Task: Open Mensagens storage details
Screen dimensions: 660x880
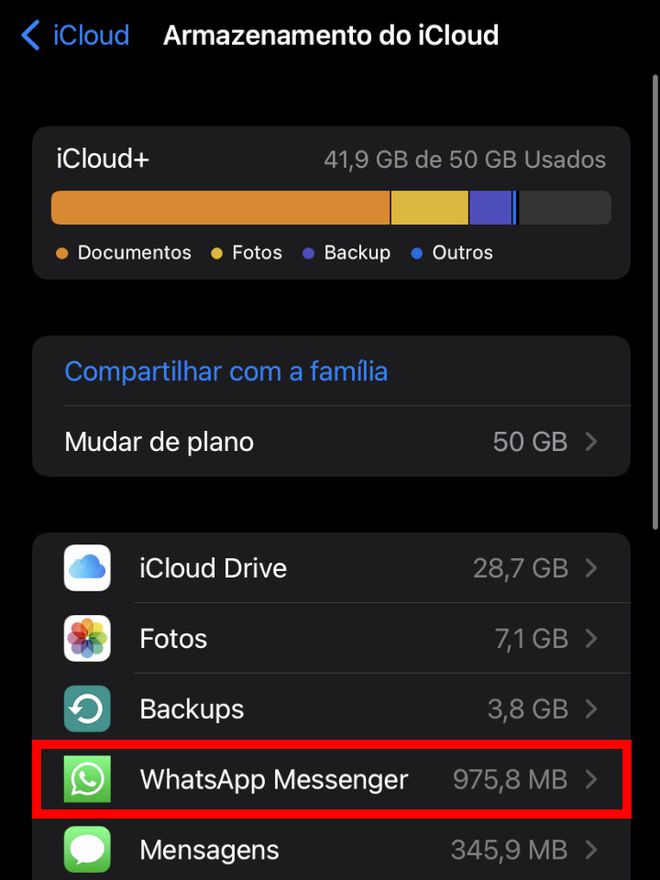Action: click(x=331, y=850)
